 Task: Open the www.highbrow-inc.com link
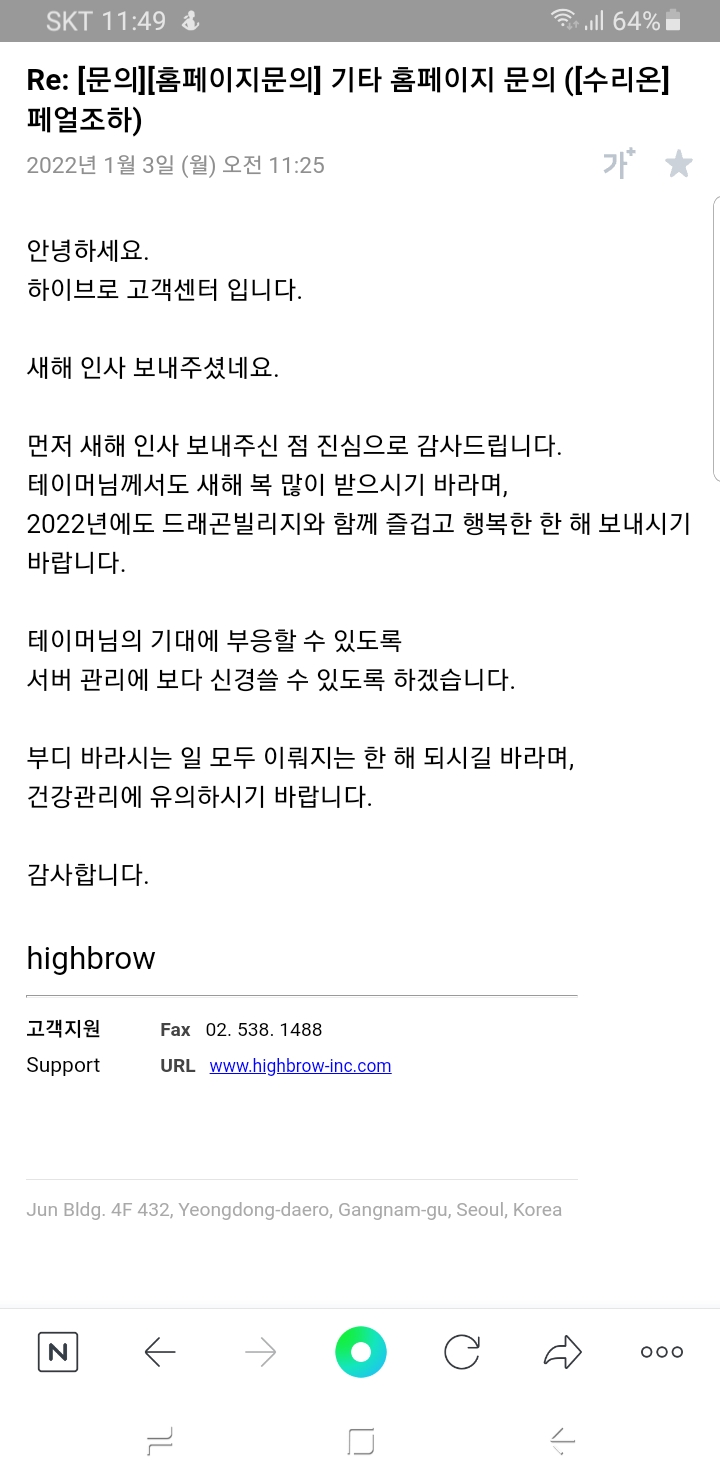pyautogui.click(x=300, y=1065)
